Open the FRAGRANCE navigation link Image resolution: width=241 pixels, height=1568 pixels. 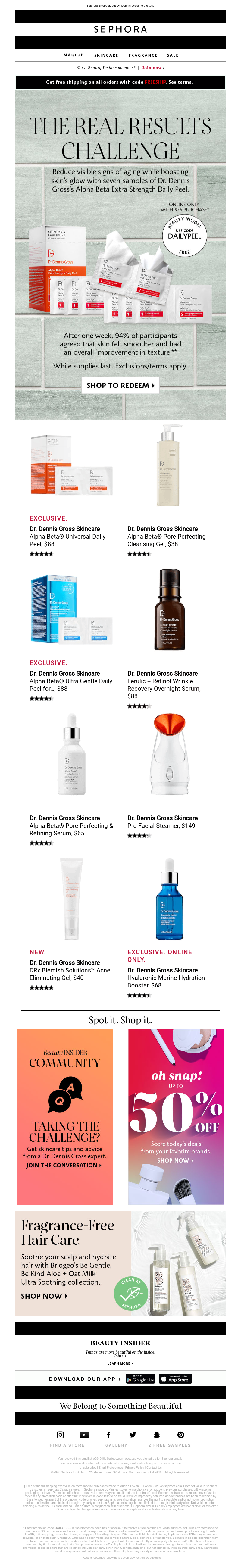(143, 55)
